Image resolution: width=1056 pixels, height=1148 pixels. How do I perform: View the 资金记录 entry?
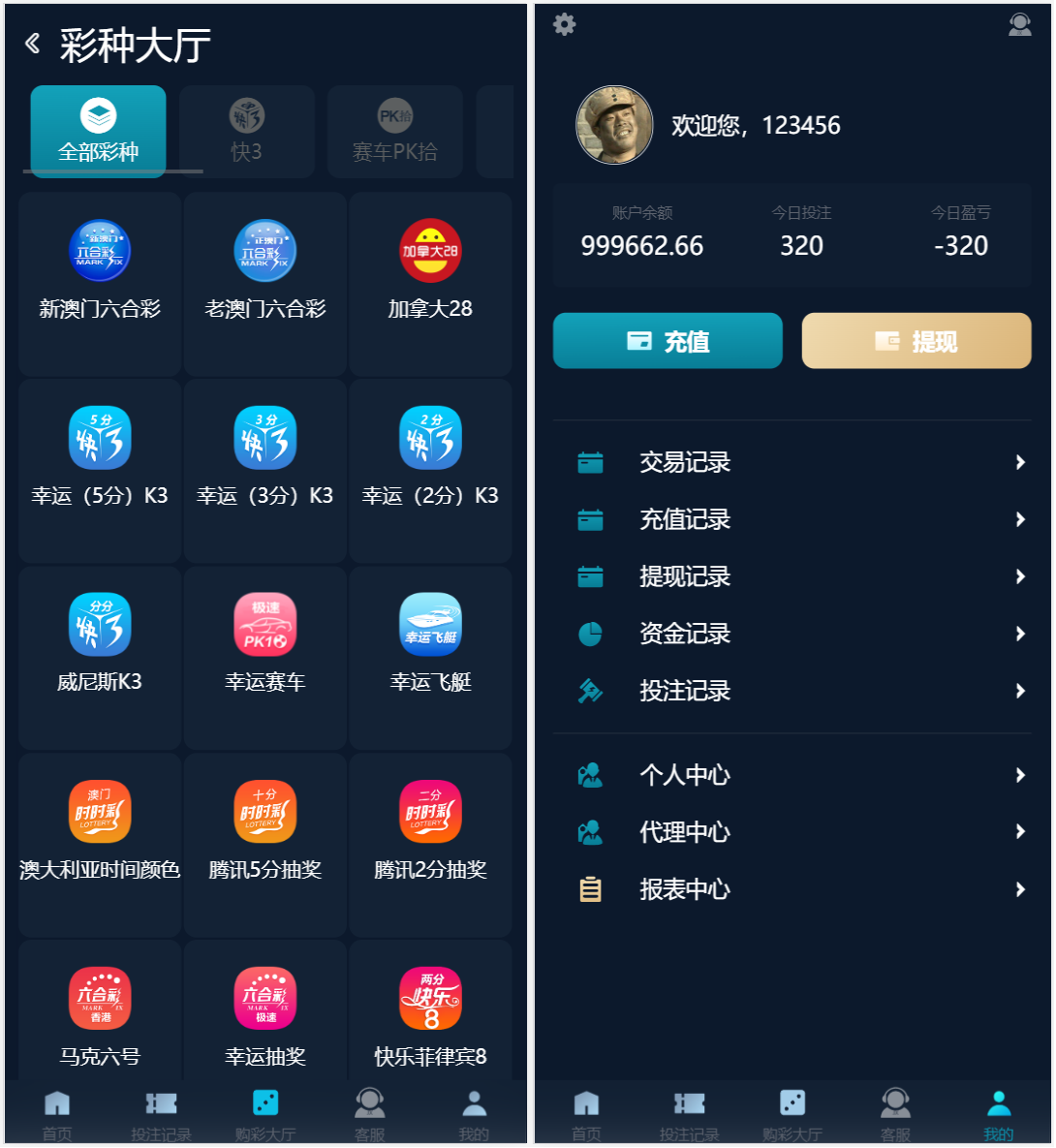point(792,634)
